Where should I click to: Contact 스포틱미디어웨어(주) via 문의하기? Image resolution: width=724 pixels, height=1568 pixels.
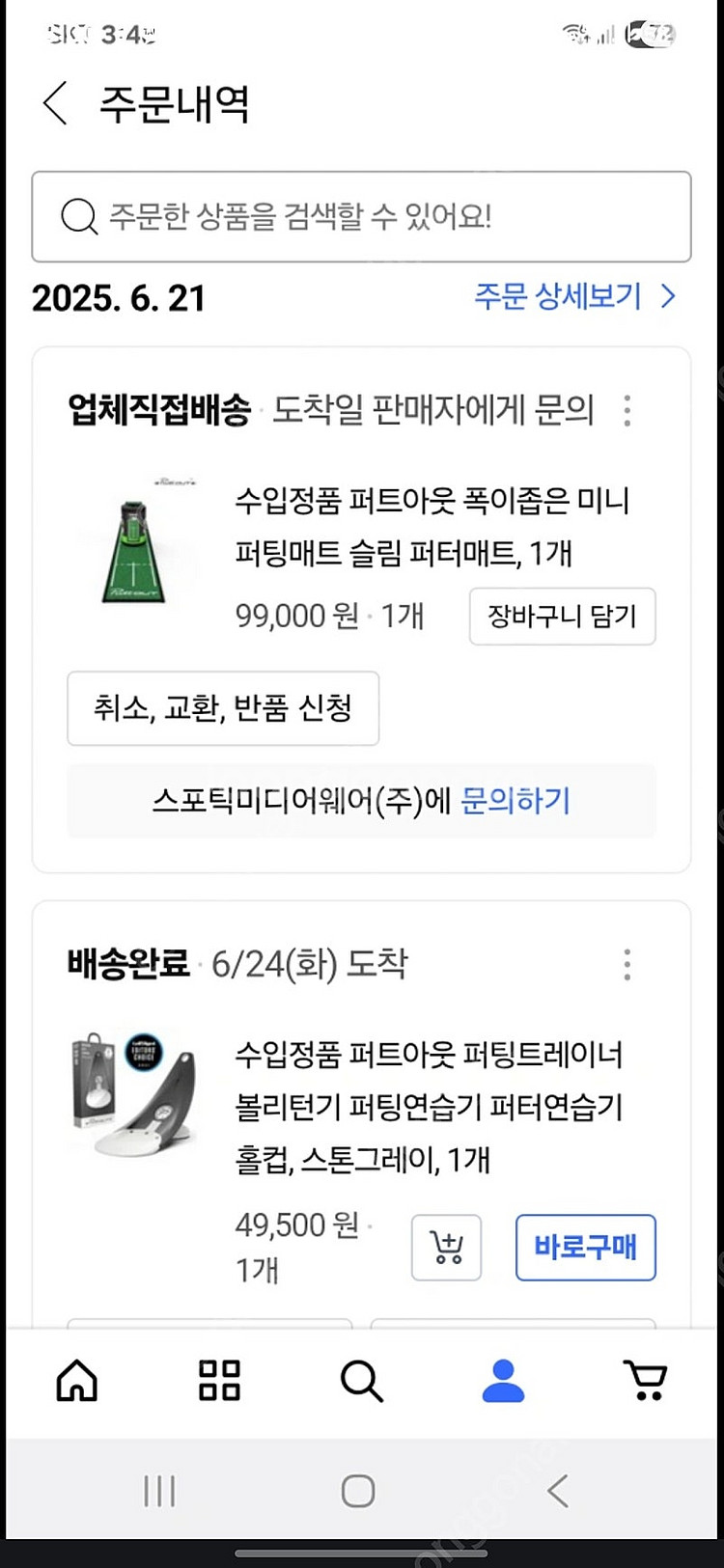[x=515, y=801]
